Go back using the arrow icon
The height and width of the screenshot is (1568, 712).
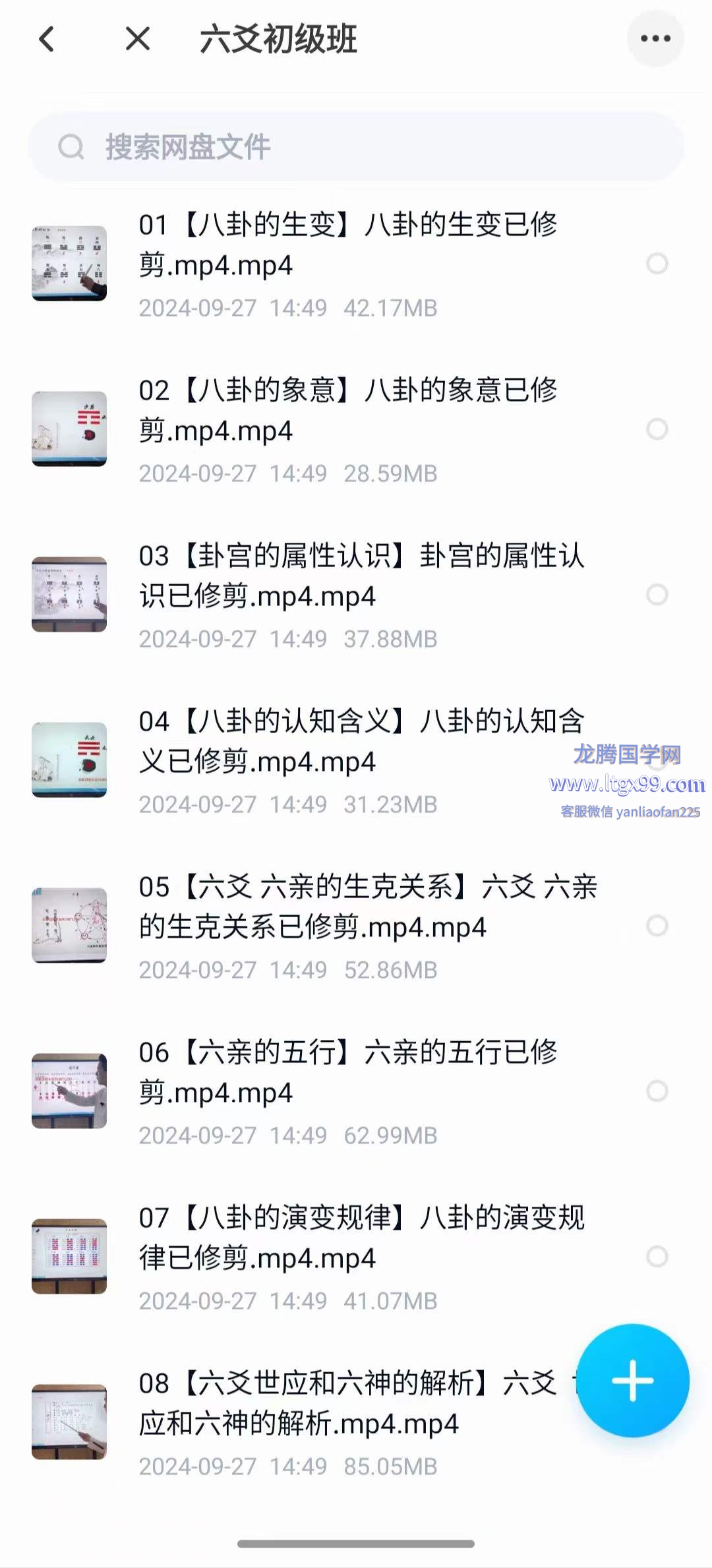47,39
